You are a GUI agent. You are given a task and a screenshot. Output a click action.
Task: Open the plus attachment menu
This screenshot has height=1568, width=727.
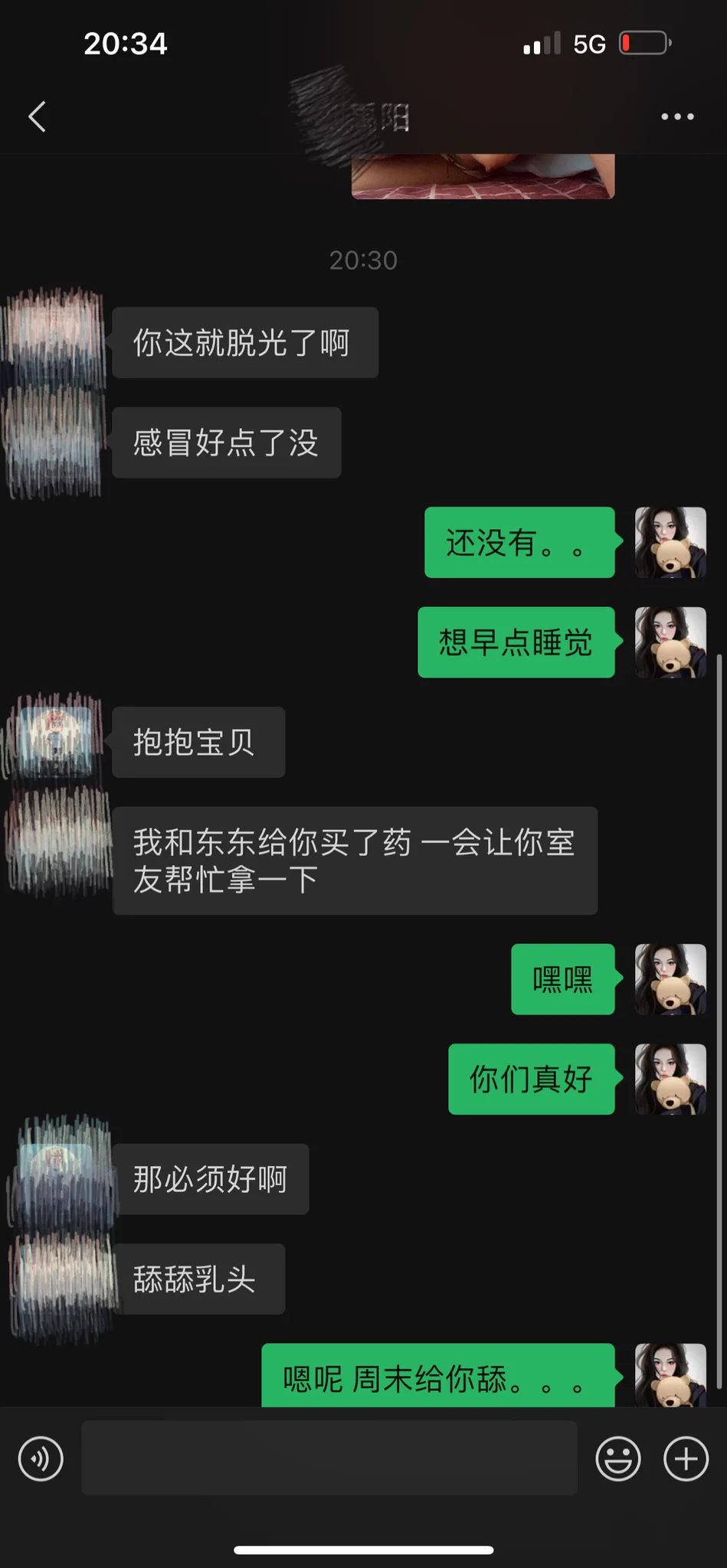click(686, 1459)
